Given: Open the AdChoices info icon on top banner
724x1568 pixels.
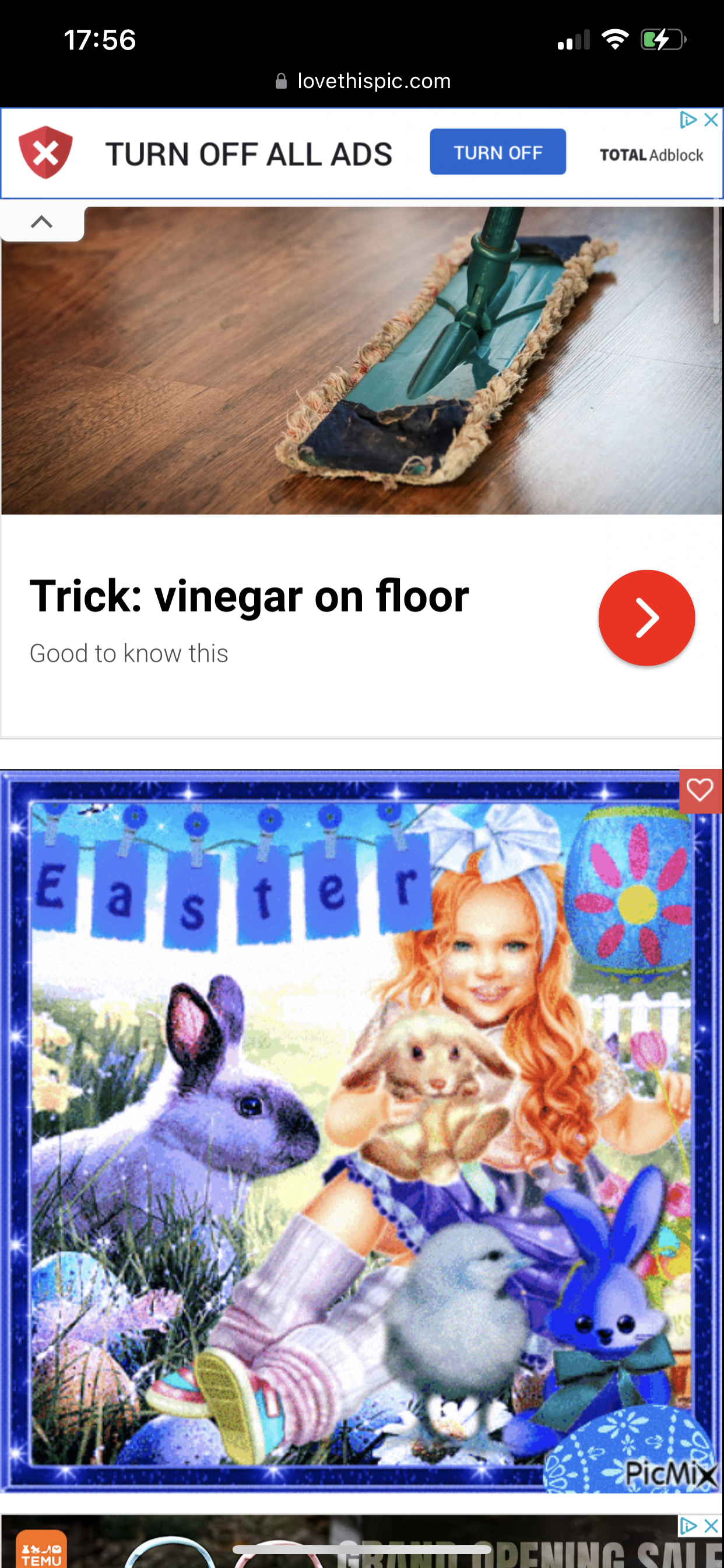Looking at the screenshot, I should (687, 120).
